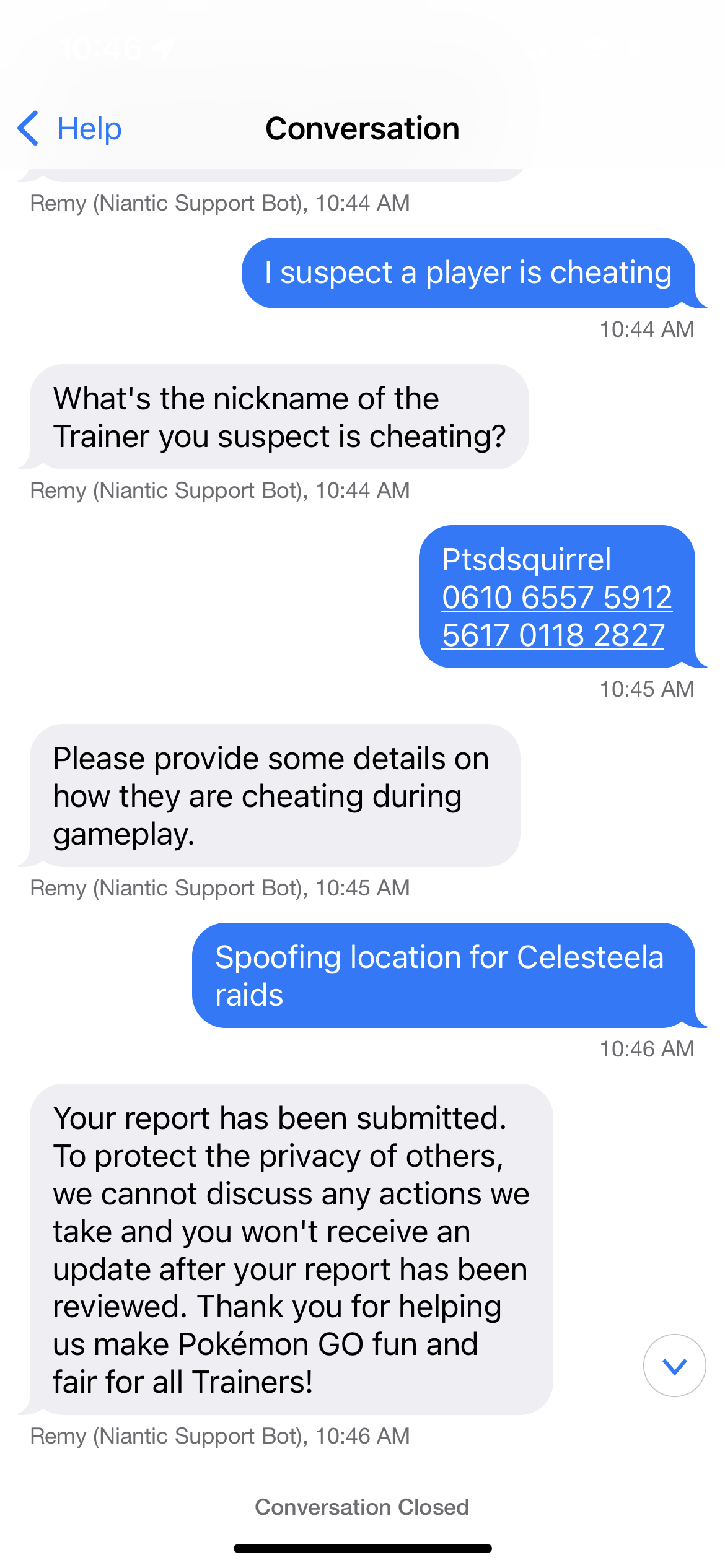Open the underlined number 0610 6557 5912
Screen dimensions: 725x1568
pyautogui.click(x=556, y=598)
